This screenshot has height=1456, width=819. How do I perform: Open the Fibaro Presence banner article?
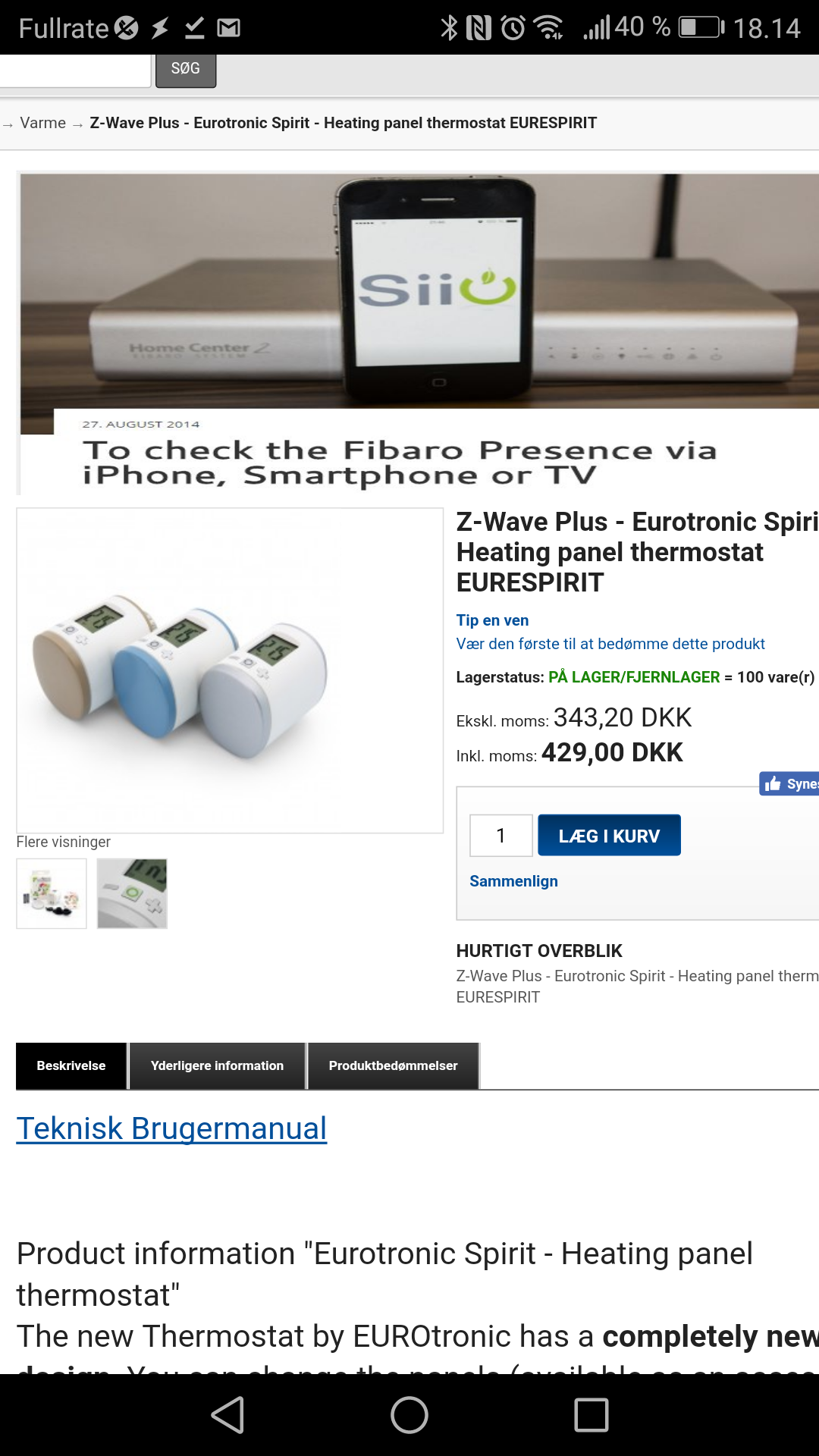[419, 334]
